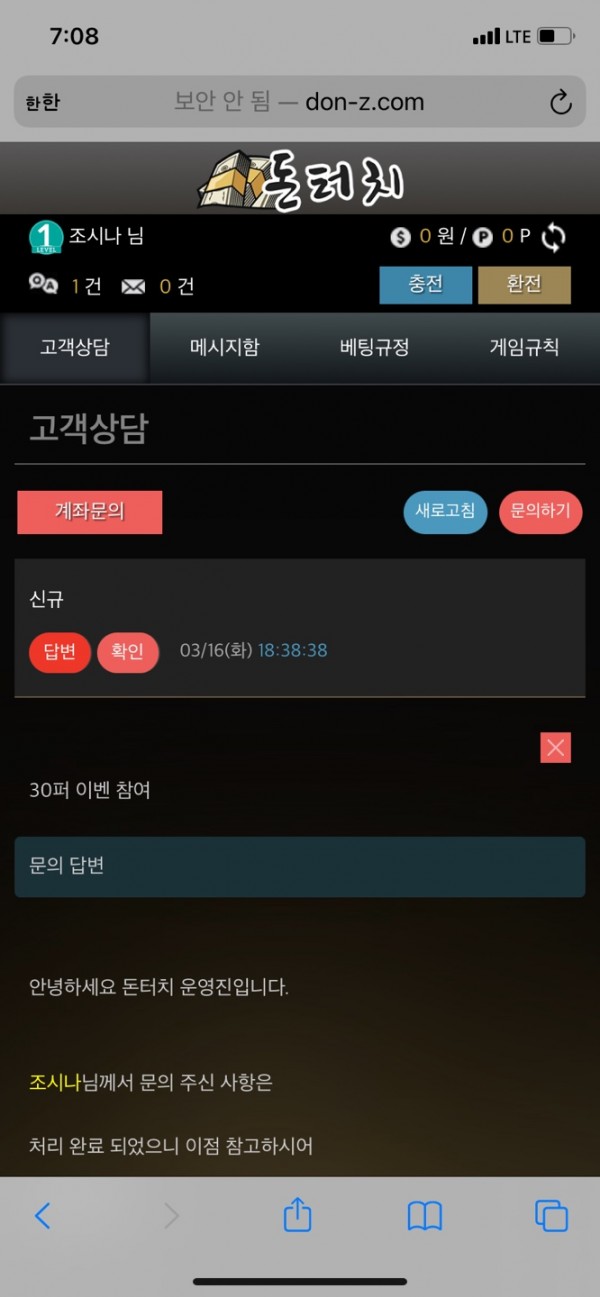Go back with Safari's back arrow
Screen dimensions: 600x1297
[x=42, y=1215]
